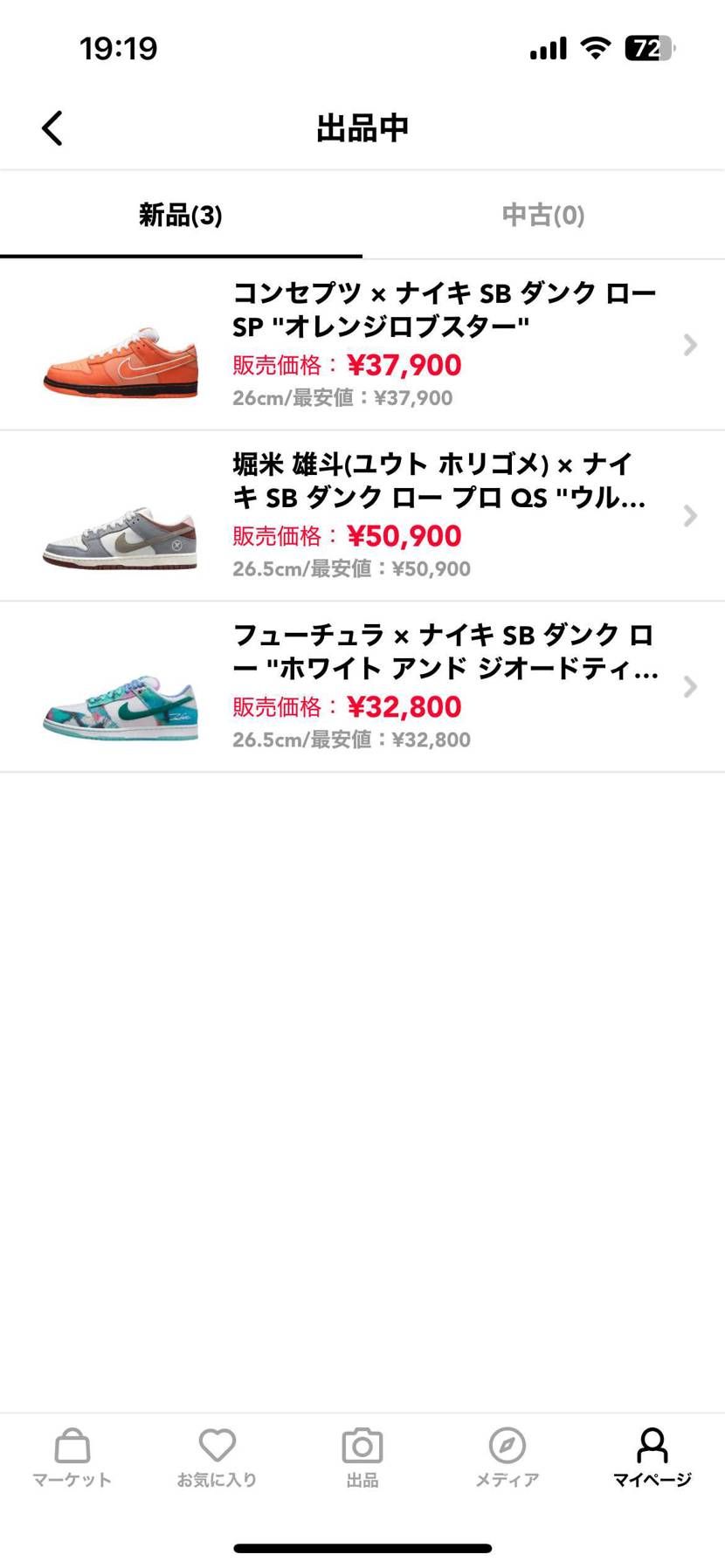This screenshot has width=725, height=1568.
Task: Tap the Futura Dunk sneaker thumbnail
Action: click(120, 707)
